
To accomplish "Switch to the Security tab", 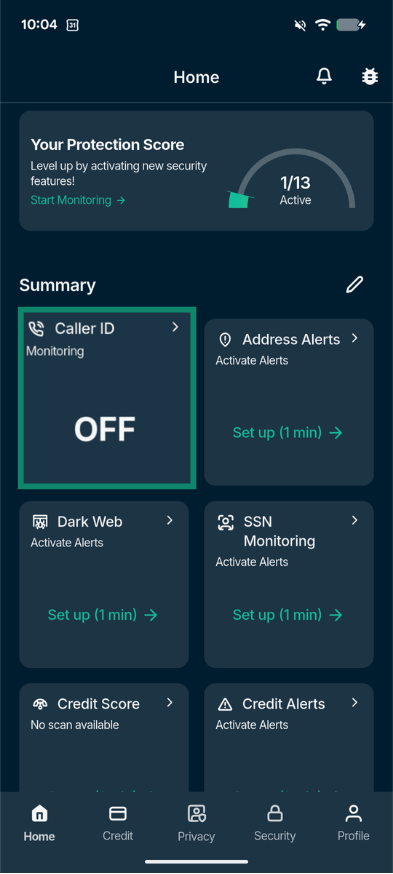I will [275, 823].
